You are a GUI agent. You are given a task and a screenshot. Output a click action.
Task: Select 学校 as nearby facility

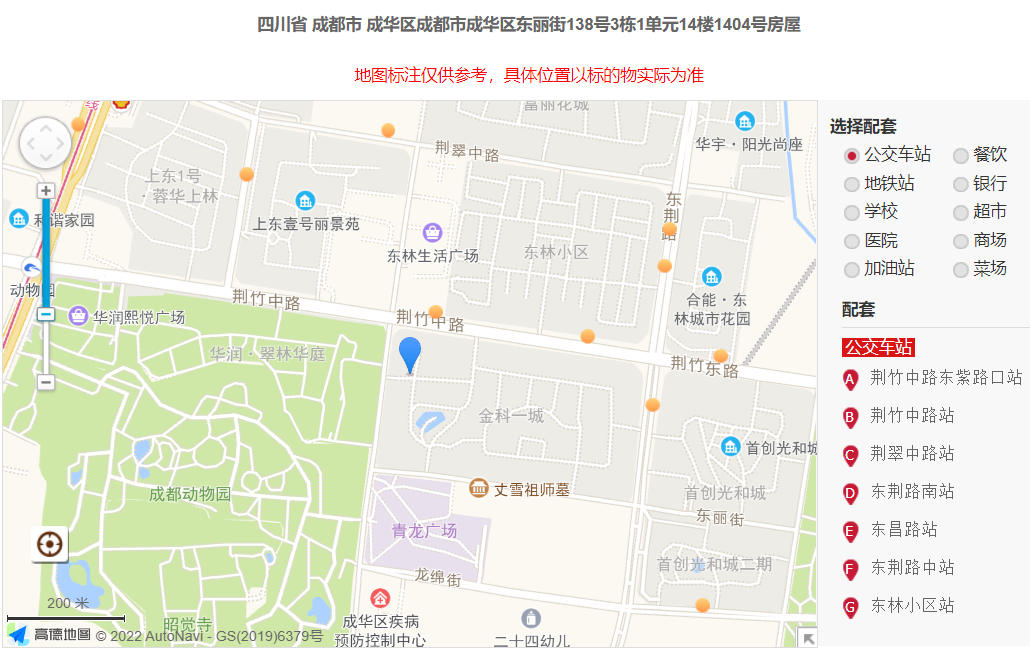[852, 212]
